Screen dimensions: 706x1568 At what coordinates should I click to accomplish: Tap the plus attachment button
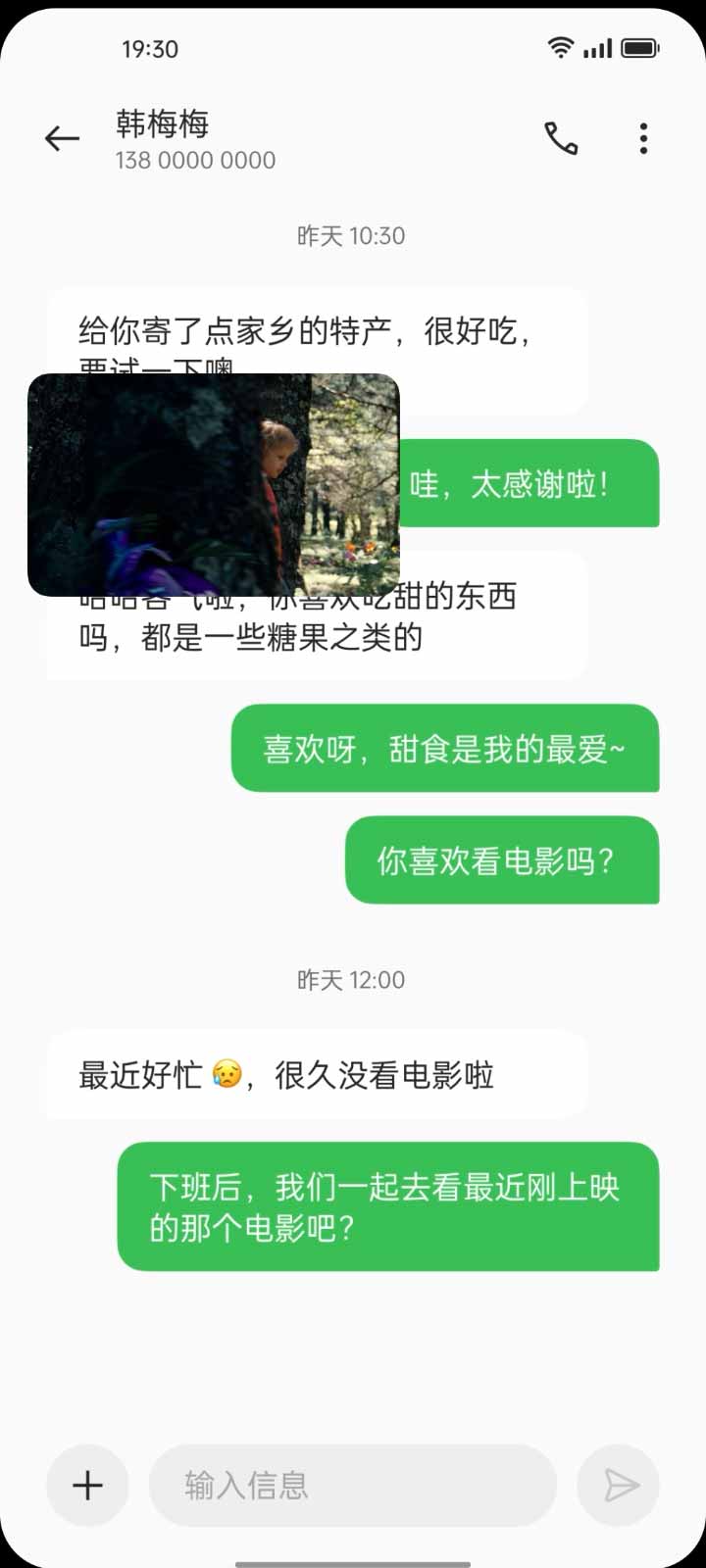pos(87,1485)
